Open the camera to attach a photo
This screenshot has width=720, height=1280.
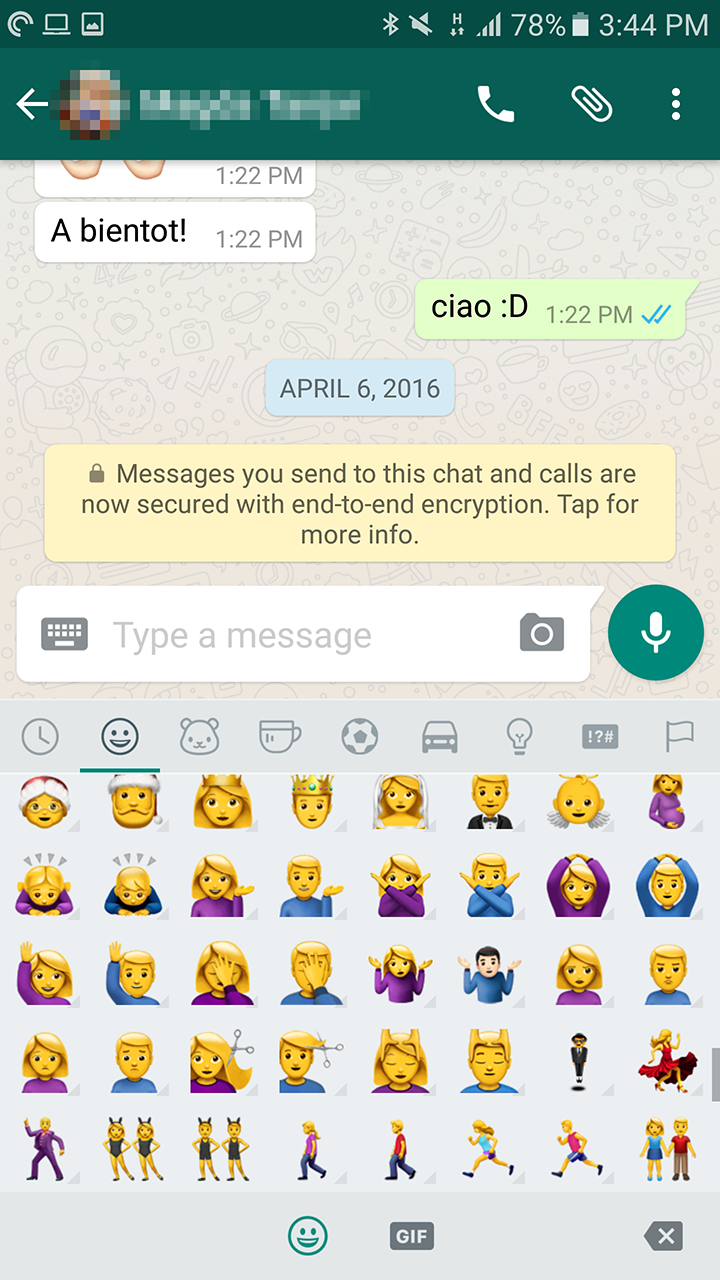click(542, 633)
